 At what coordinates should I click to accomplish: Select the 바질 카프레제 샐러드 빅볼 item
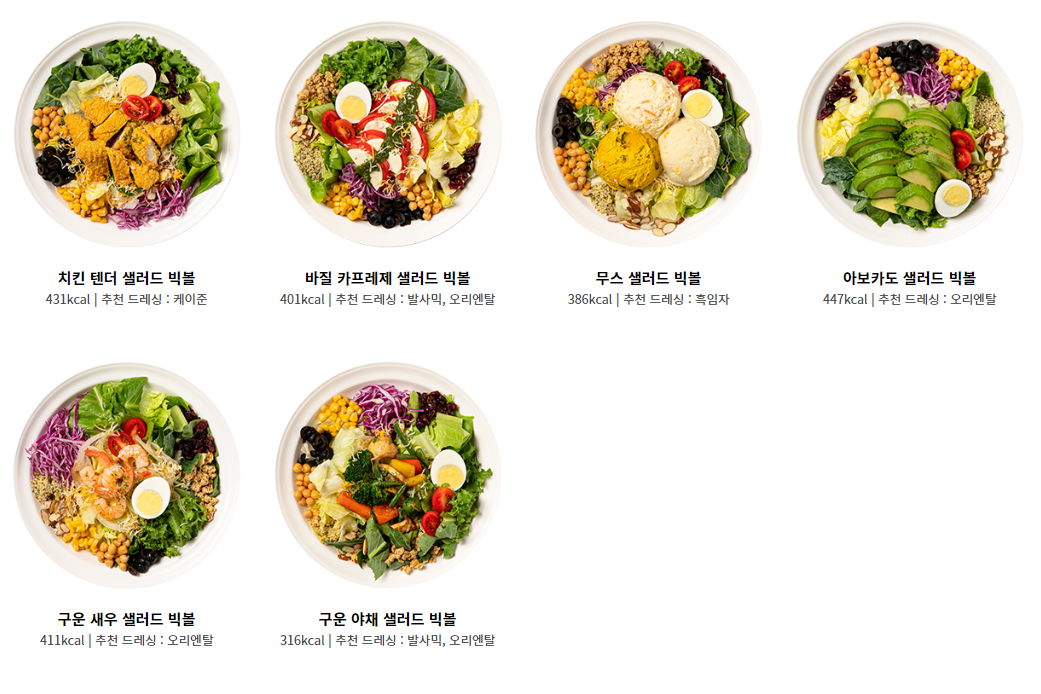[387, 135]
